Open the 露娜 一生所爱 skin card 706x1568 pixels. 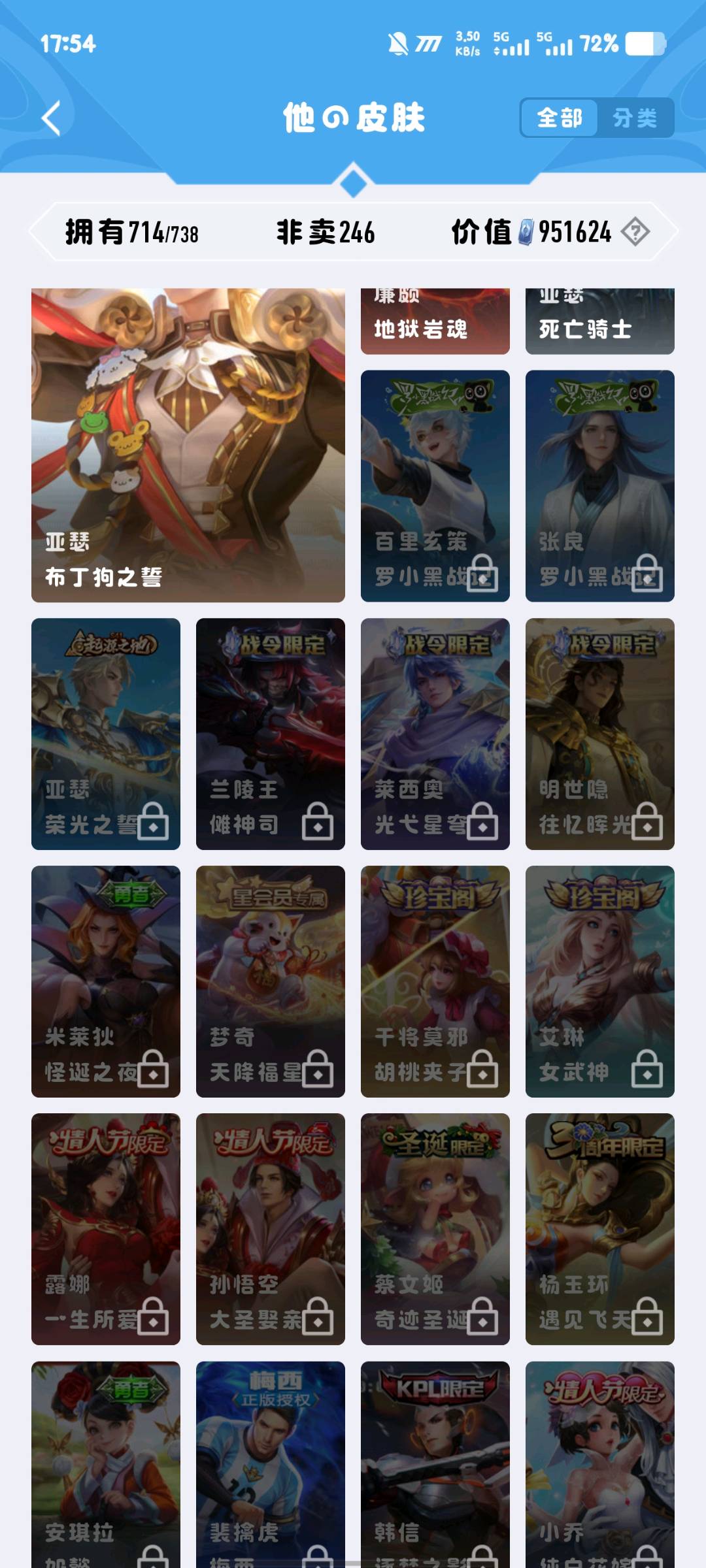pyautogui.click(x=106, y=1229)
